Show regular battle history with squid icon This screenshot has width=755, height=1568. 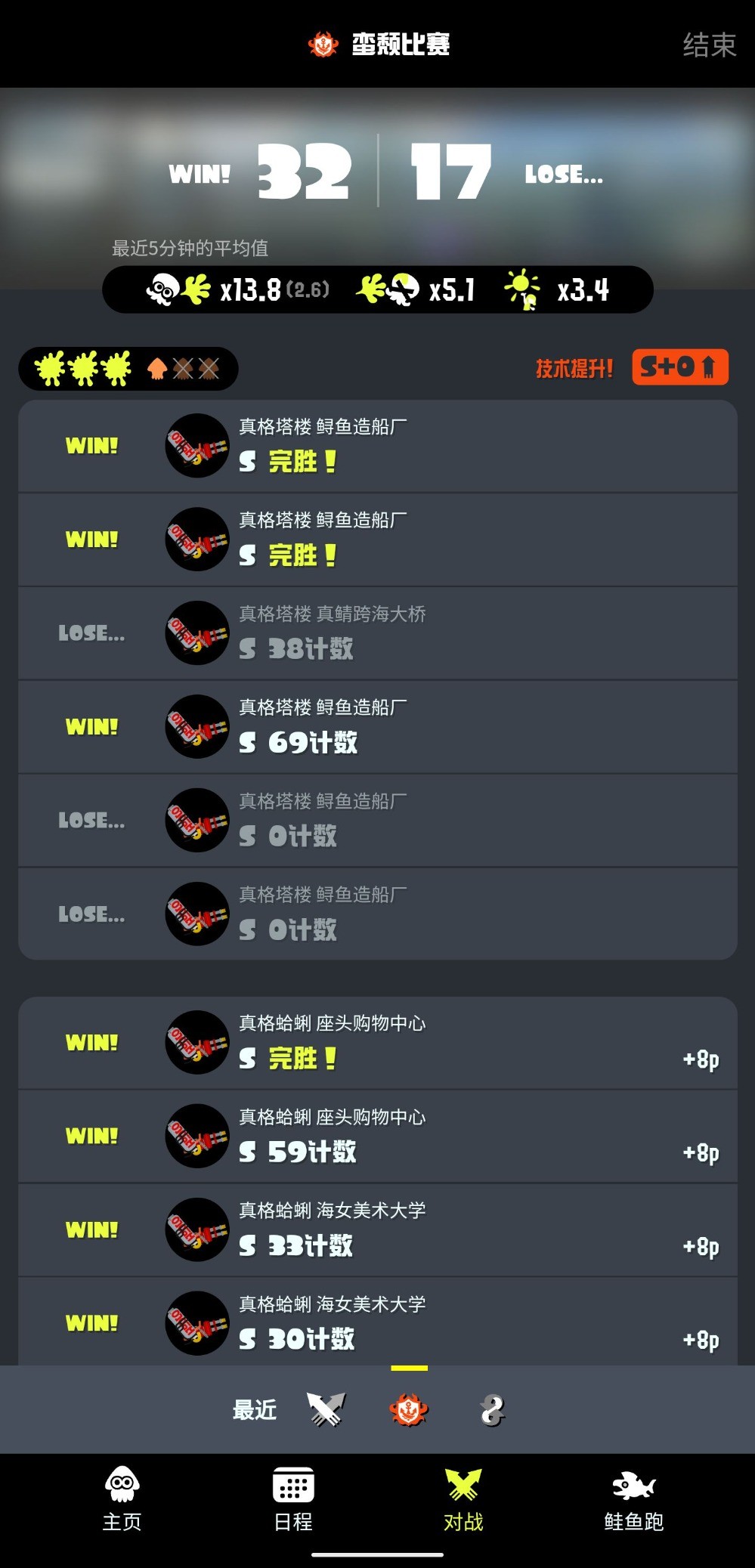click(x=326, y=1409)
